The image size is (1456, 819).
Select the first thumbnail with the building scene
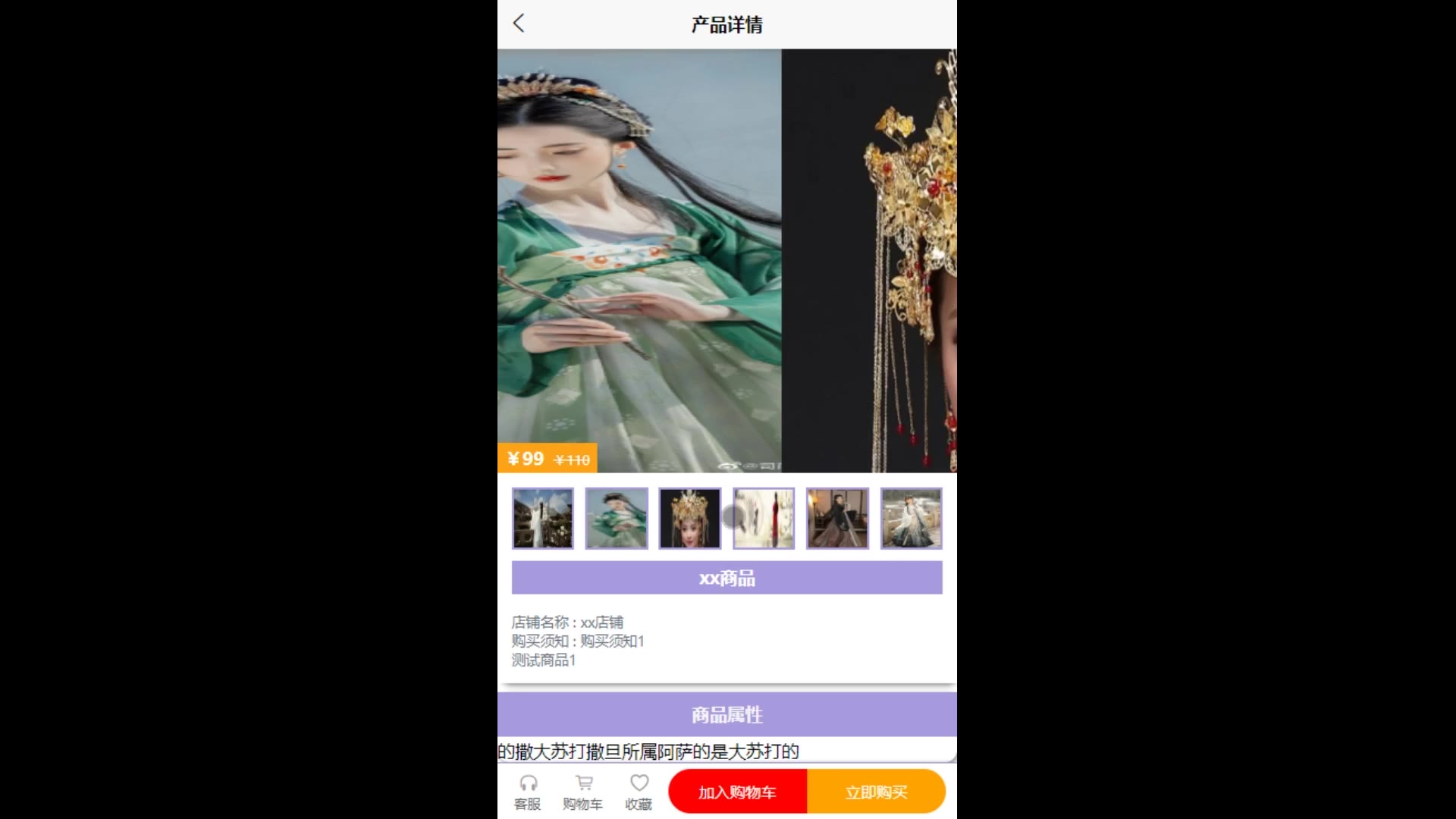543,518
